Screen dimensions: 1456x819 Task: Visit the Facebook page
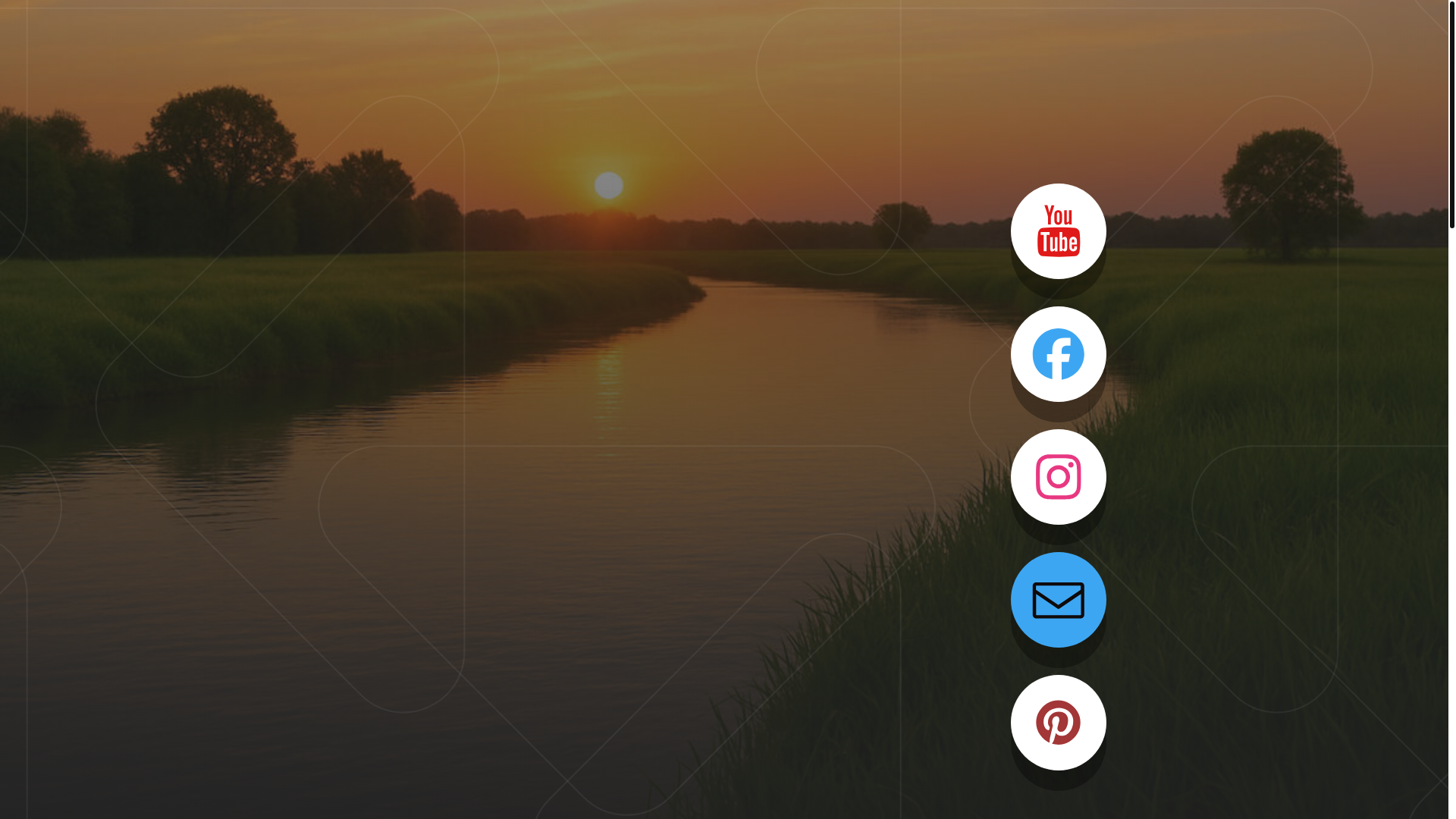pyautogui.click(x=1058, y=354)
